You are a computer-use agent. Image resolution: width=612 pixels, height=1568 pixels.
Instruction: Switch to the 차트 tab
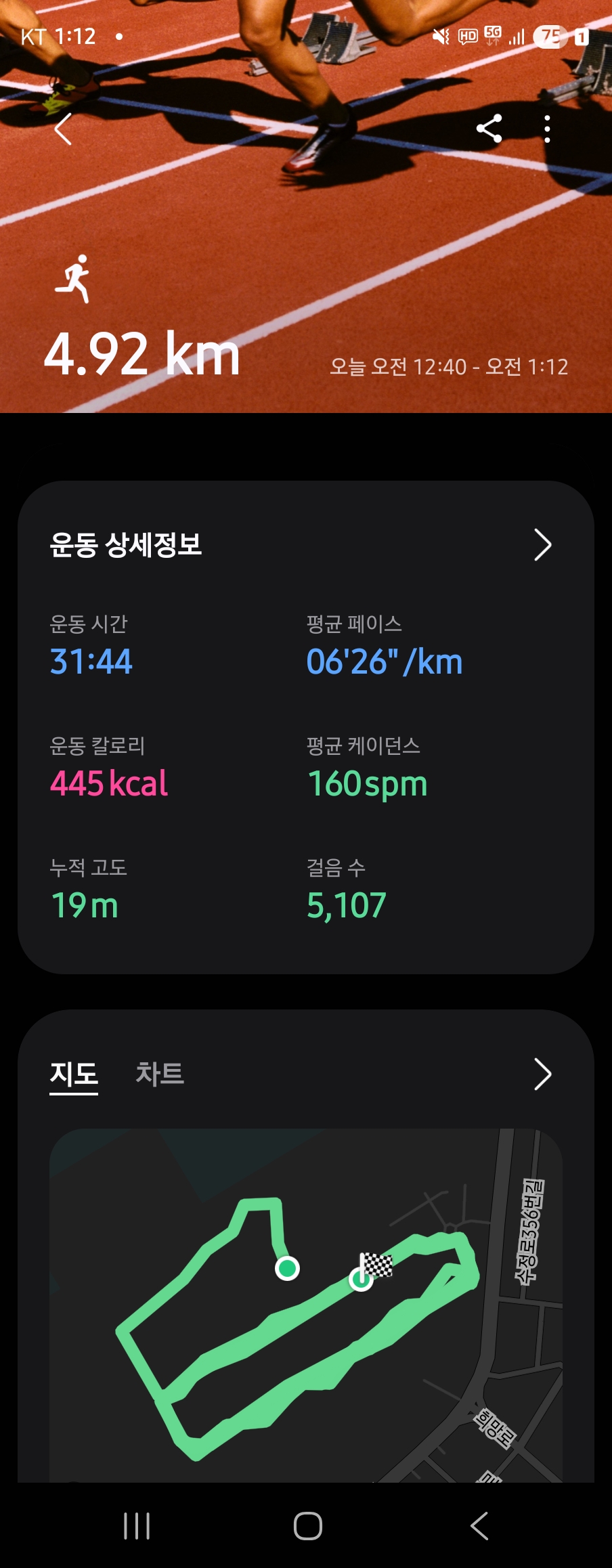pos(160,1074)
